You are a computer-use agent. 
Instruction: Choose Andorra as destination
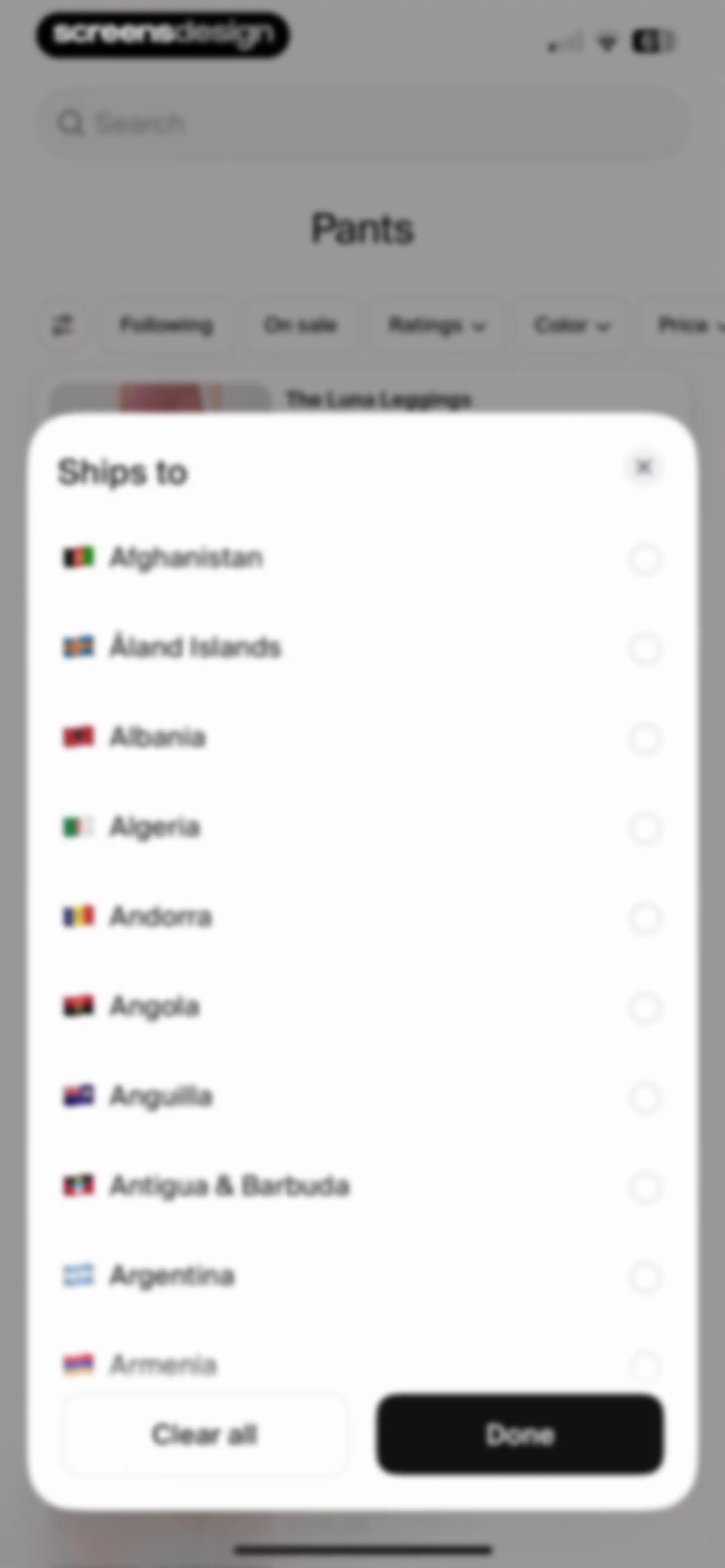tap(362, 917)
